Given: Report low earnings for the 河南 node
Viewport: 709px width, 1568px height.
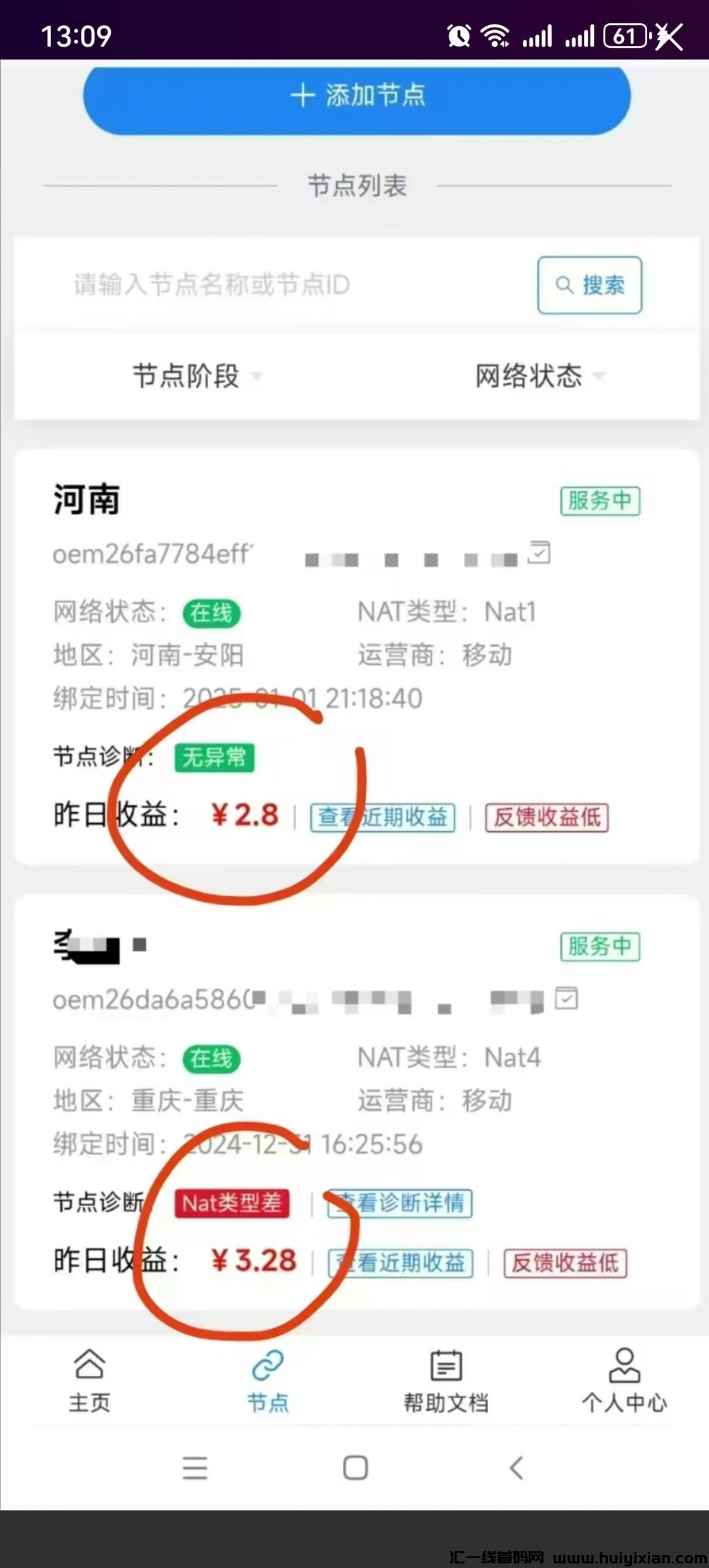Looking at the screenshot, I should pos(547,818).
